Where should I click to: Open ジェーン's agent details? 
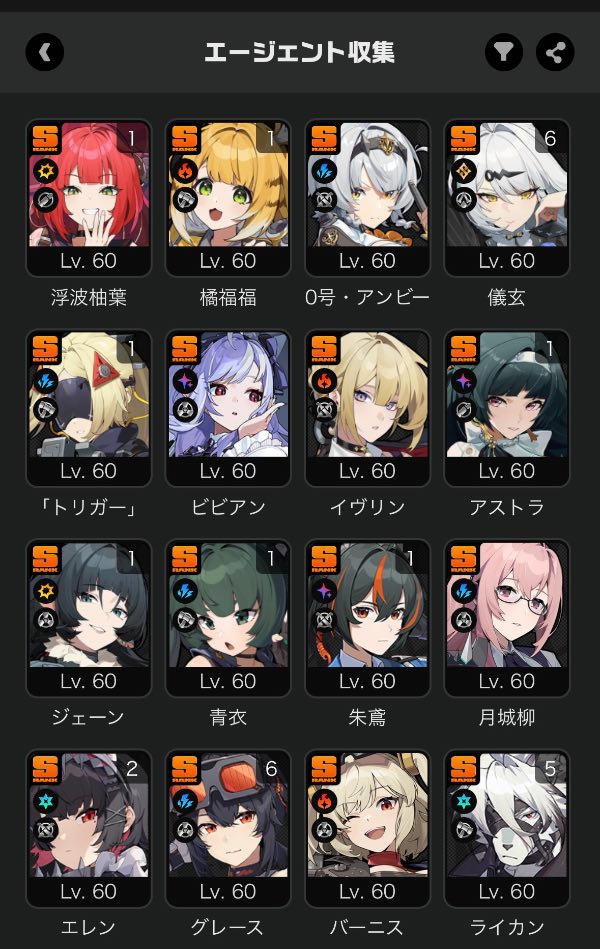[89, 618]
